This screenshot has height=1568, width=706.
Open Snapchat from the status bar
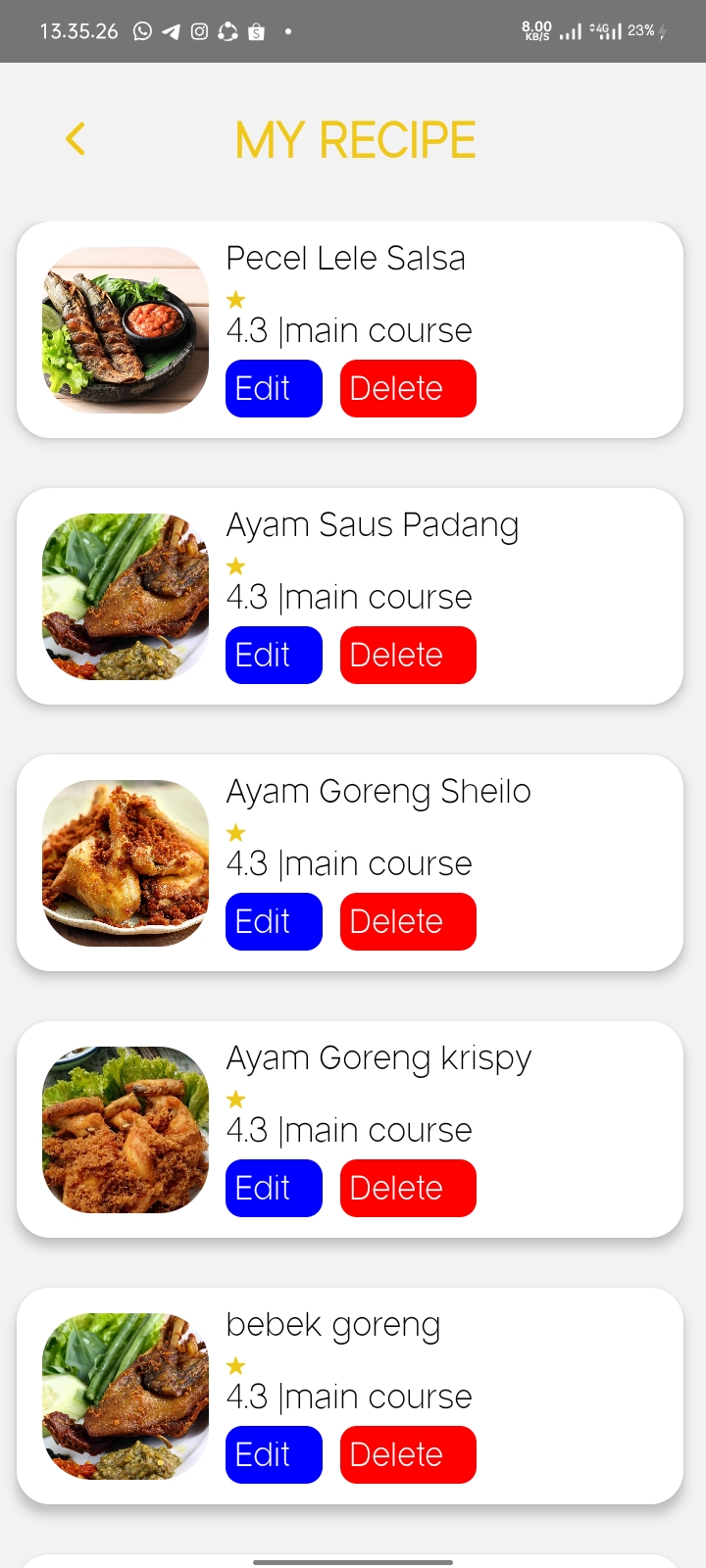(x=227, y=30)
